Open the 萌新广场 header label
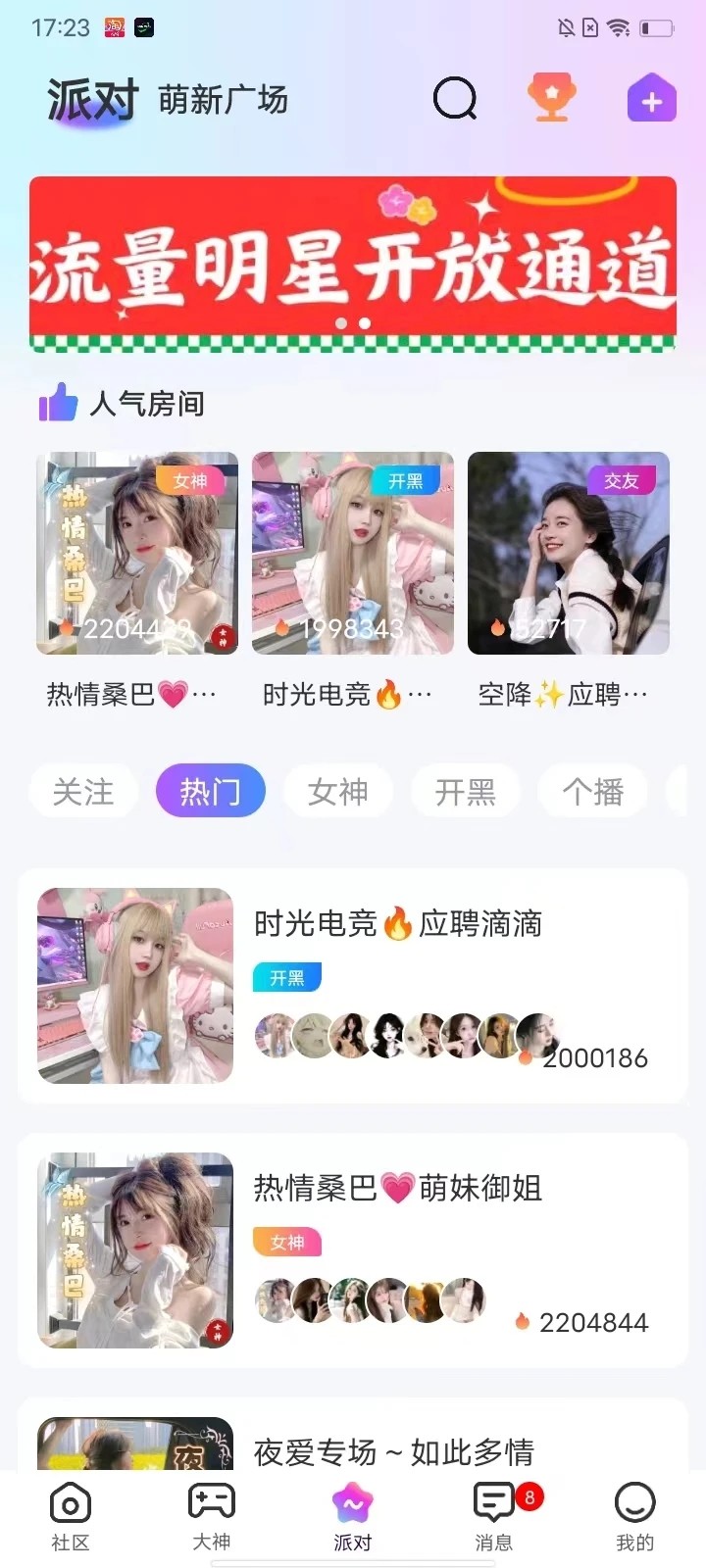Image resolution: width=706 pixels, height=1568 pixels. [224, 100]
